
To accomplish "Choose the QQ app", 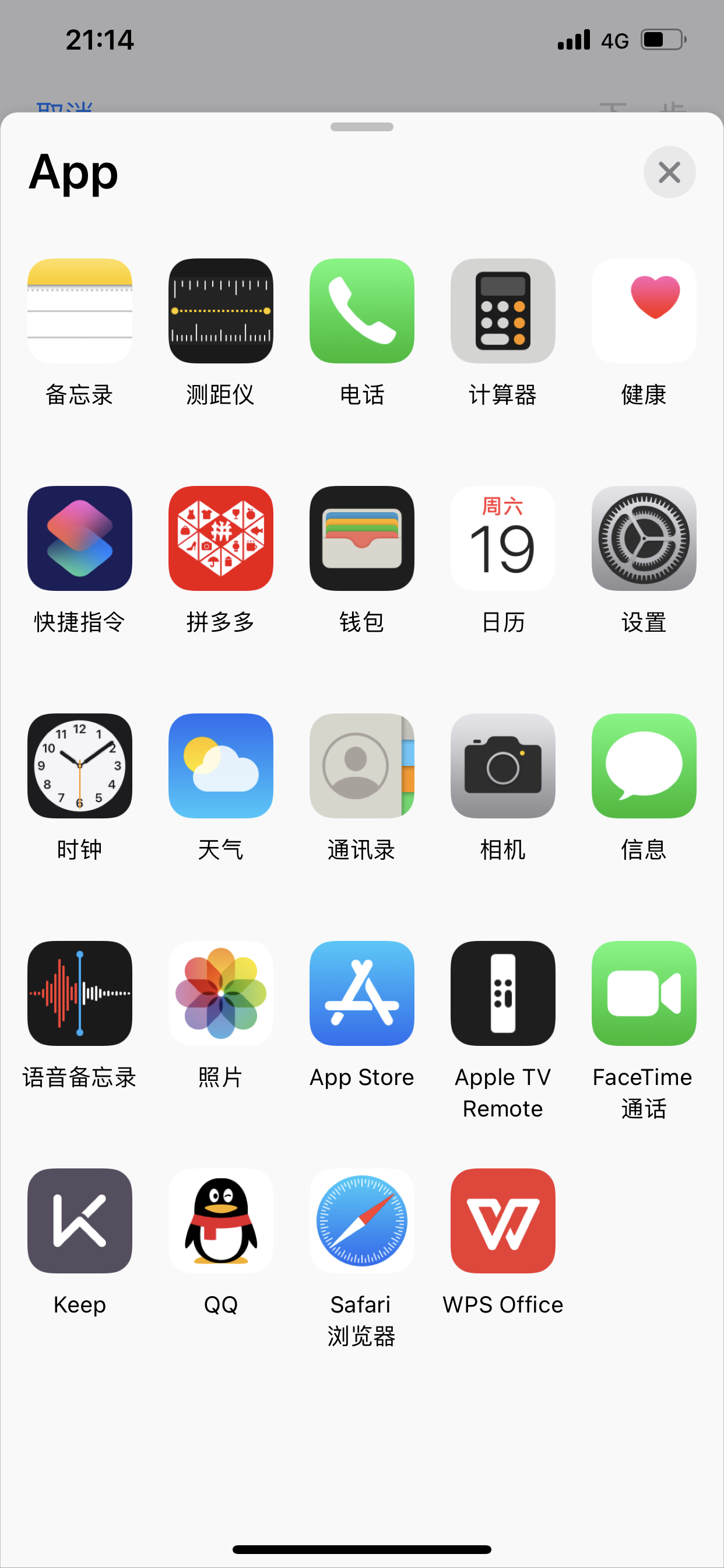I will [x=221, y=1220].
